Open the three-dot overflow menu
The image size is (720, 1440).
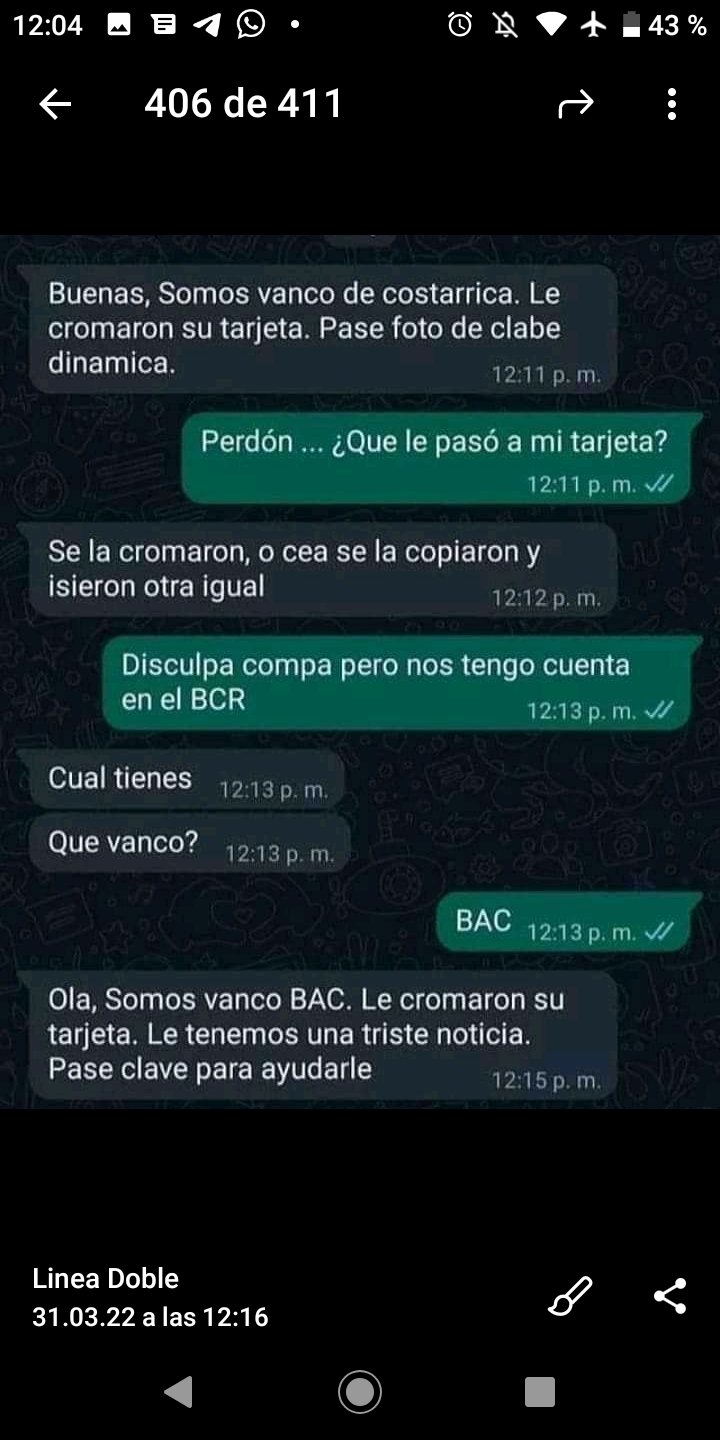coord(671,104)
